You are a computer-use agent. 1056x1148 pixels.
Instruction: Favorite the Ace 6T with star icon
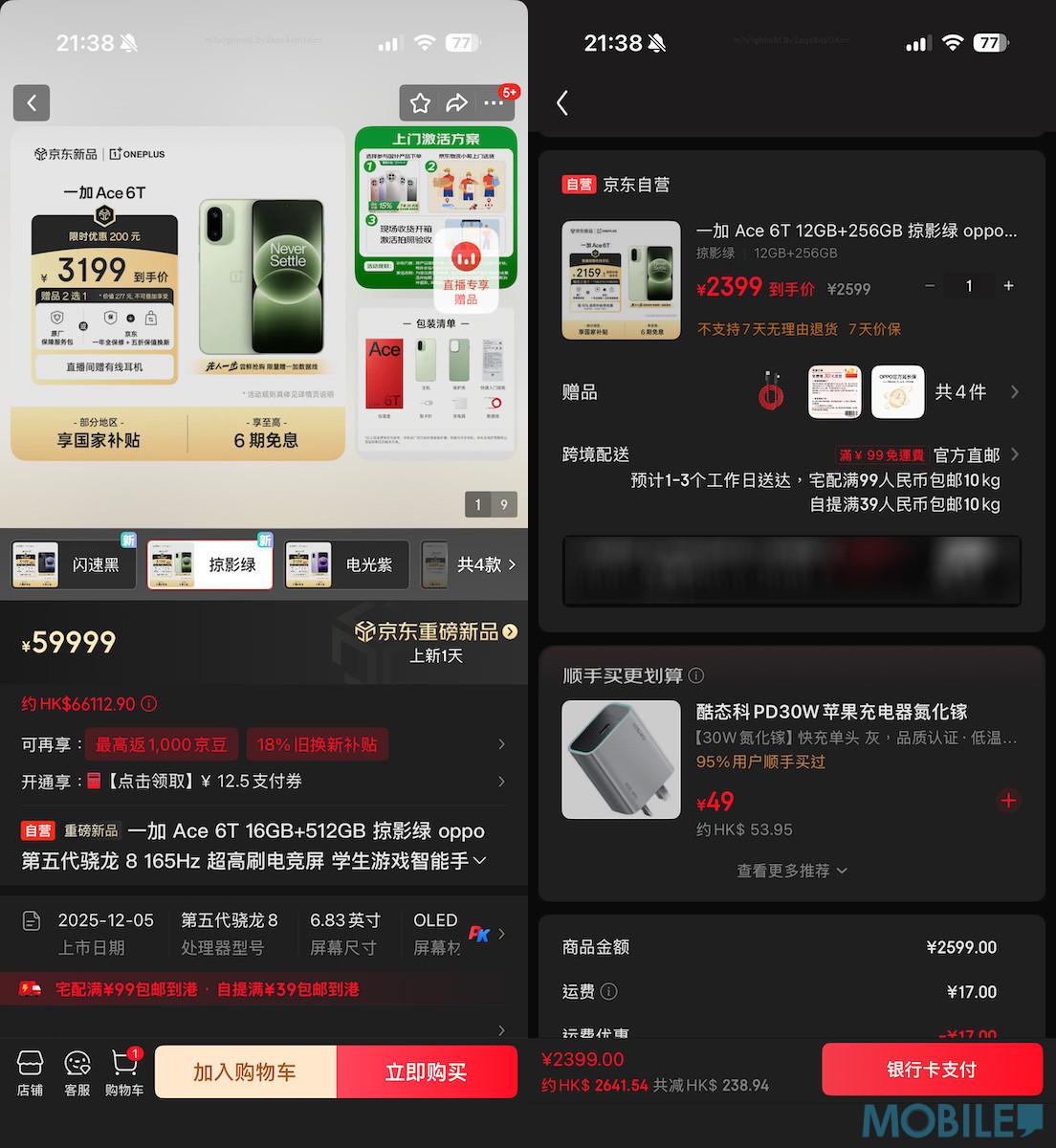420,102
